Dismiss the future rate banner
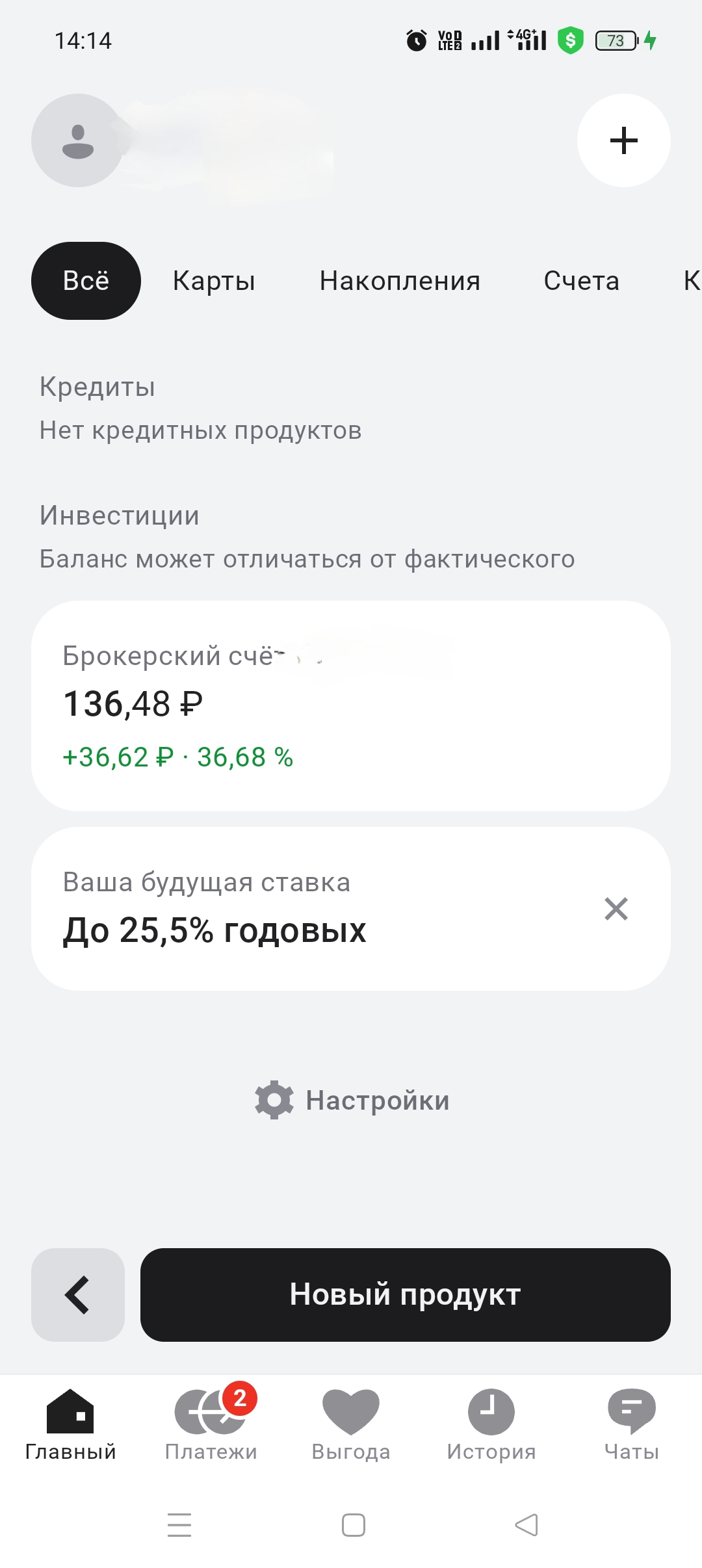This screenshot has width=702, height=1568. pos(616,909)
